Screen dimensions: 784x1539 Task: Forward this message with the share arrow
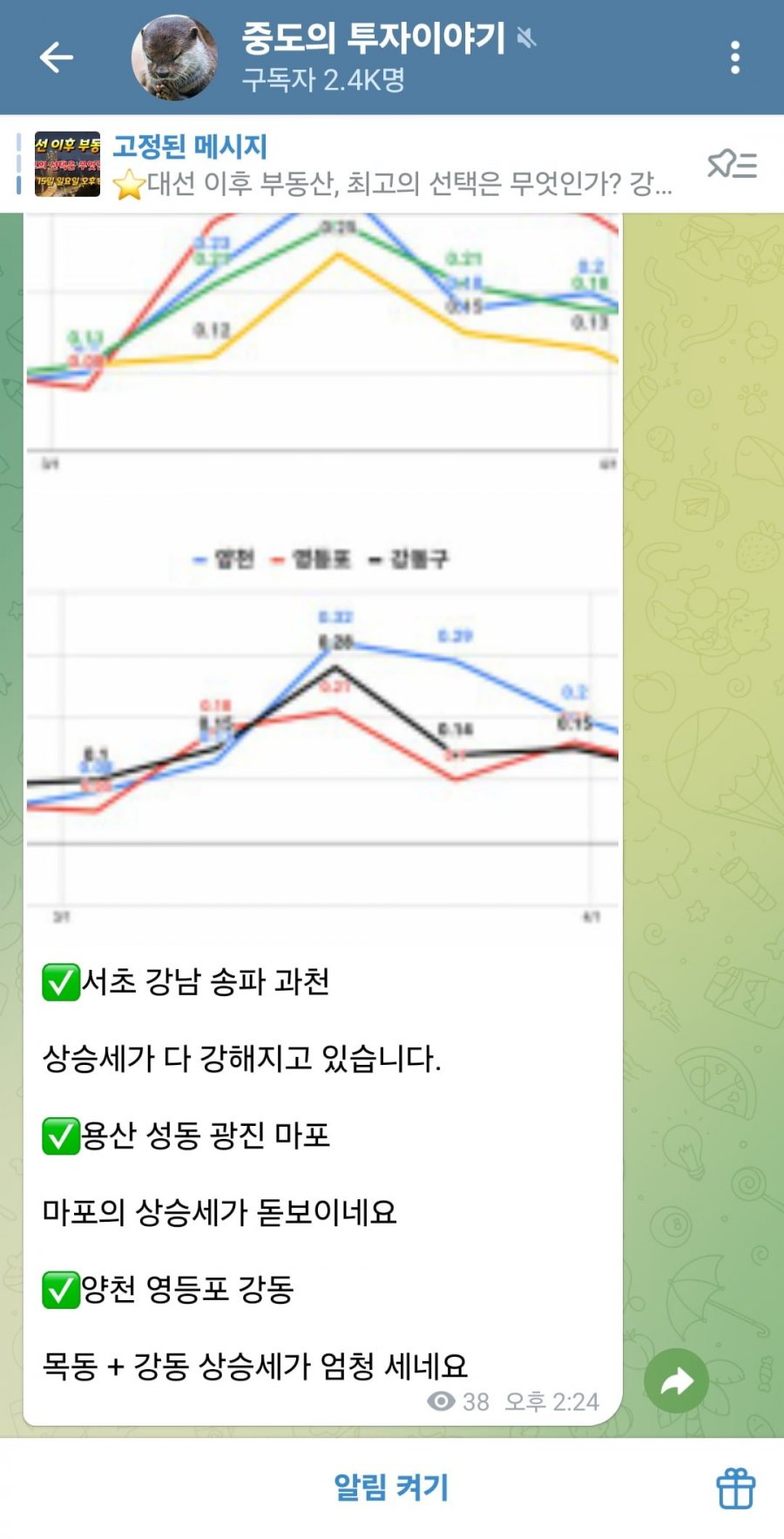coord(676,1380)
